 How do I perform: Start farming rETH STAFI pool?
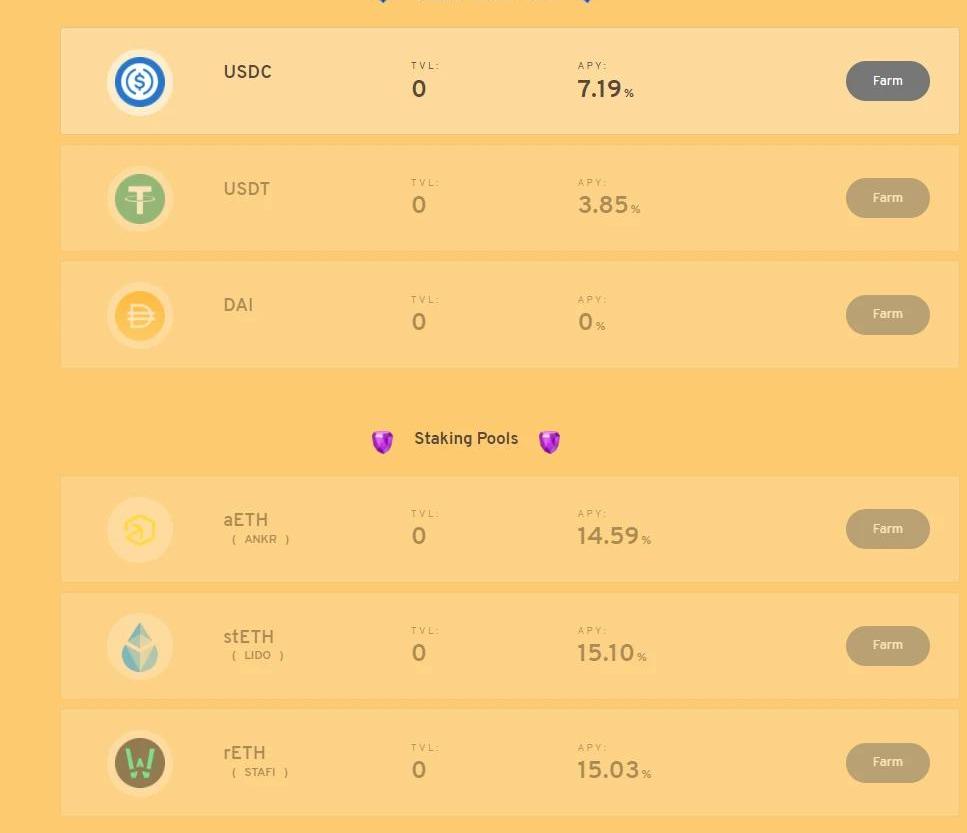[x=887, y=762]
